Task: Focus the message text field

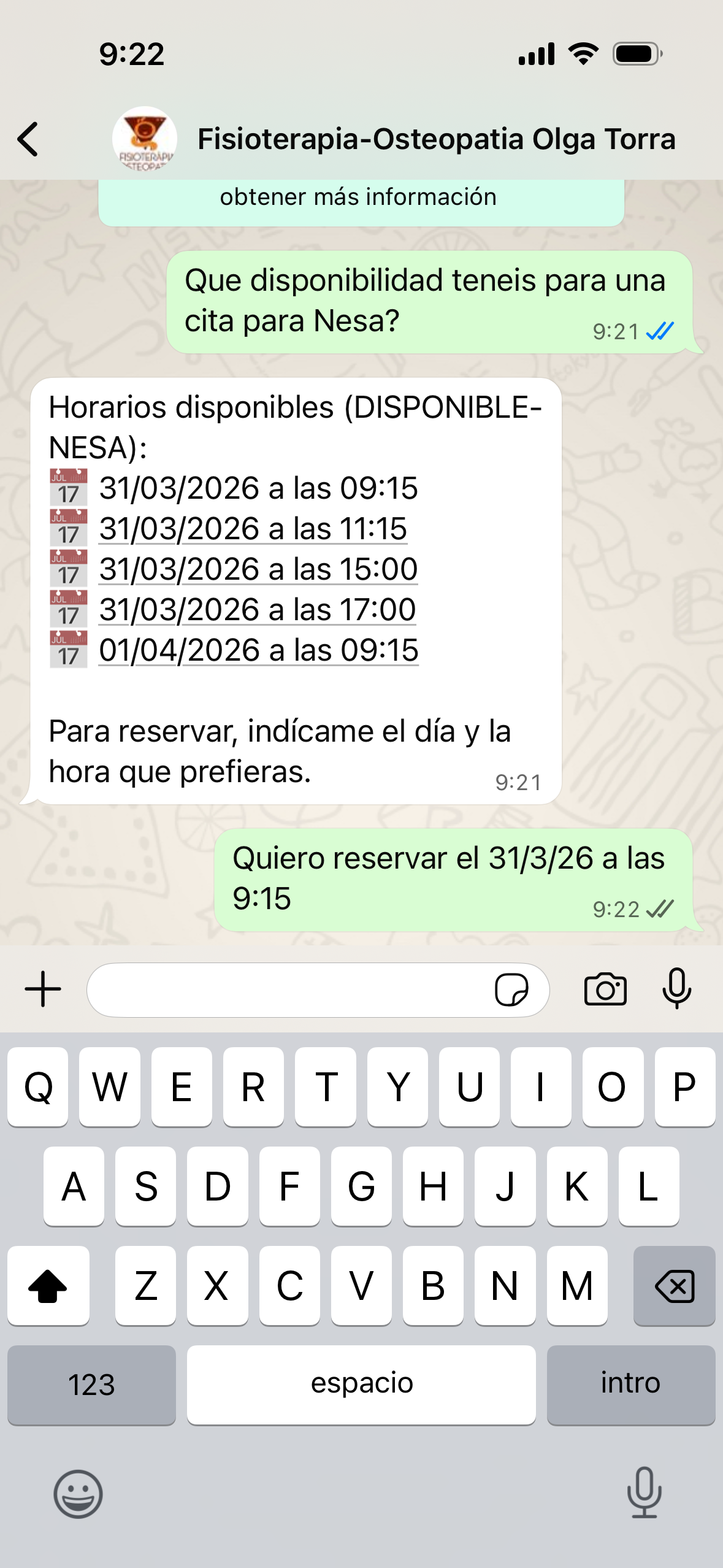Action: coord(288,990)
